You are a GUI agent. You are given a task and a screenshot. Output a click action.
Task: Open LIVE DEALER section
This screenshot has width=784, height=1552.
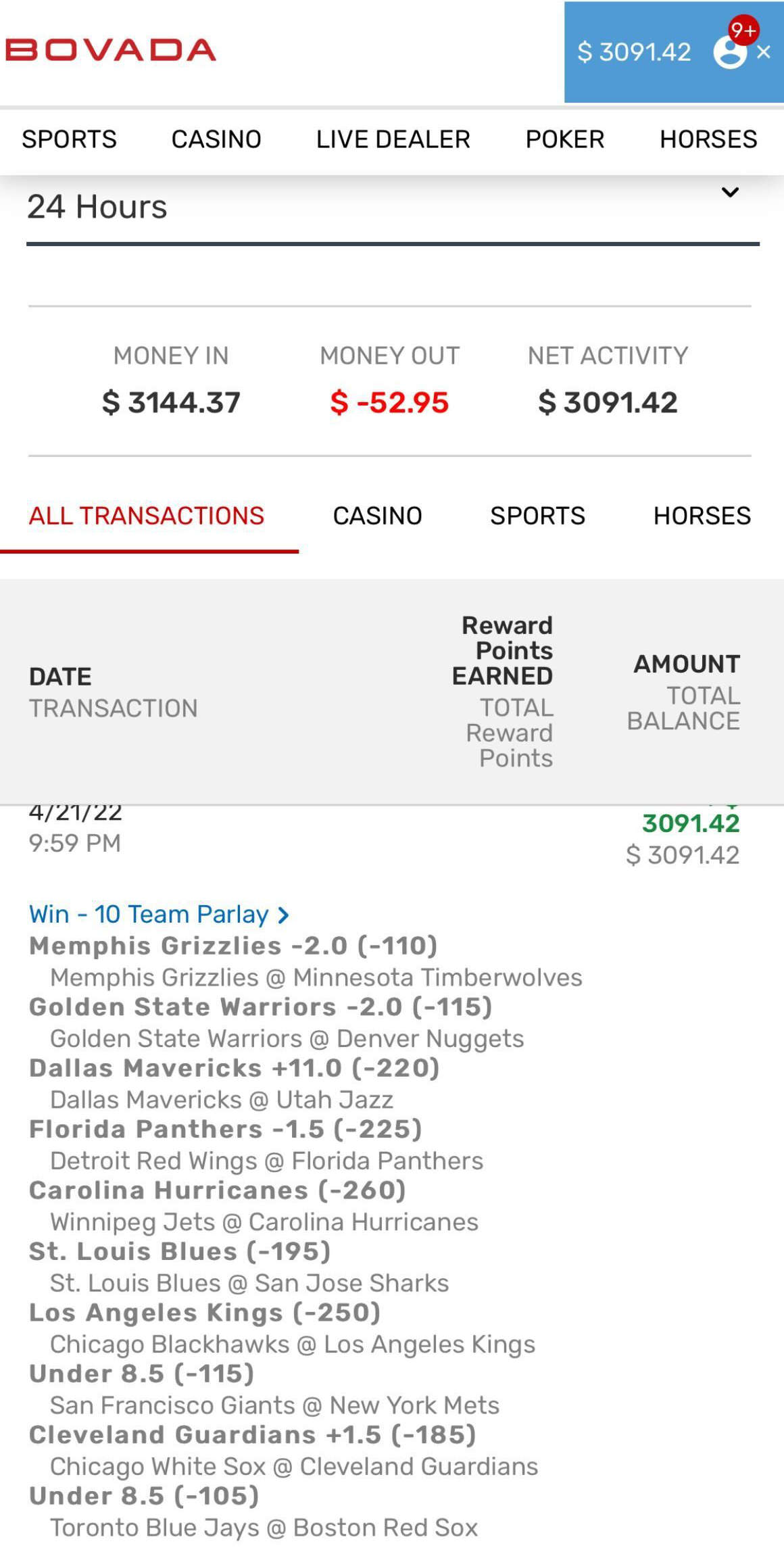393,139
